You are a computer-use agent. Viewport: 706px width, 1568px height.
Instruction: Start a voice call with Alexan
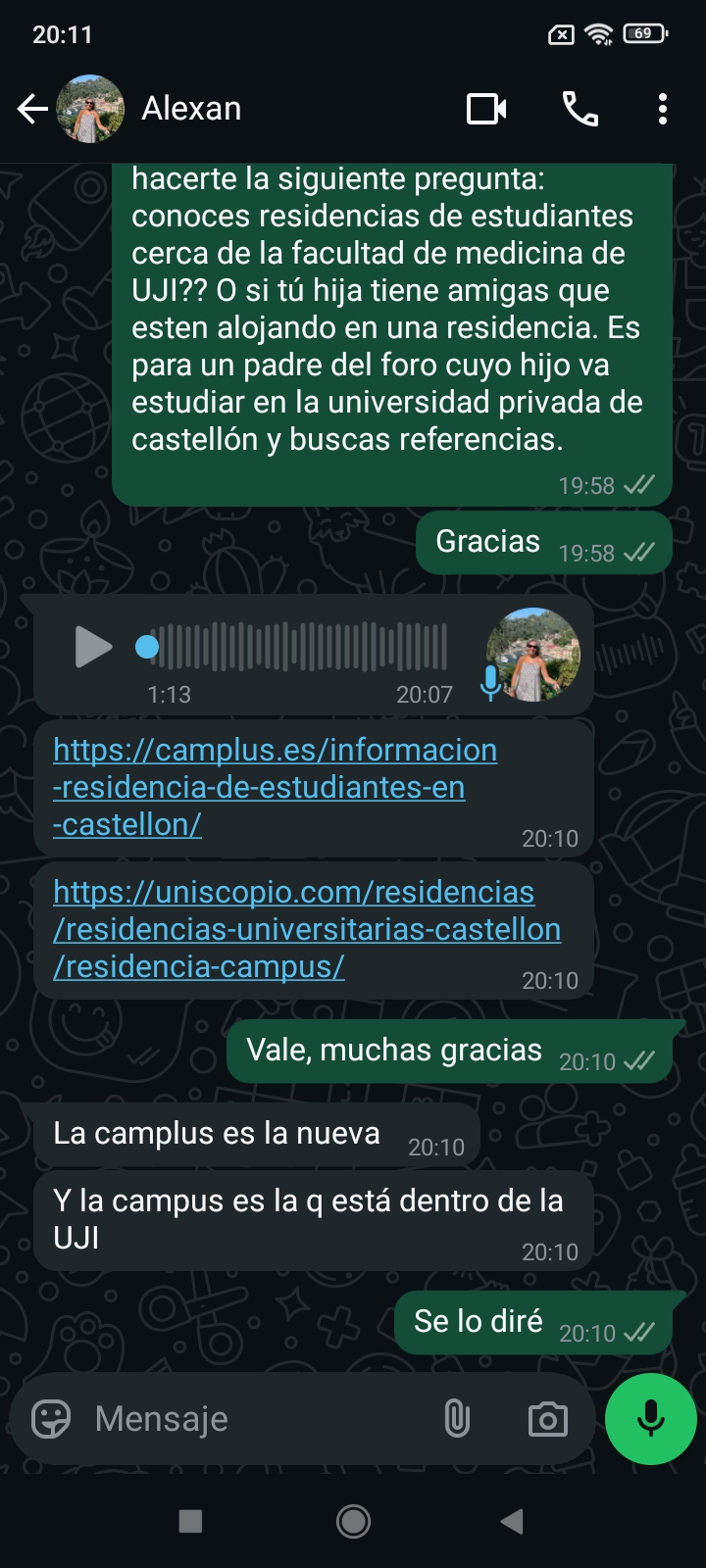click(580, 109)
